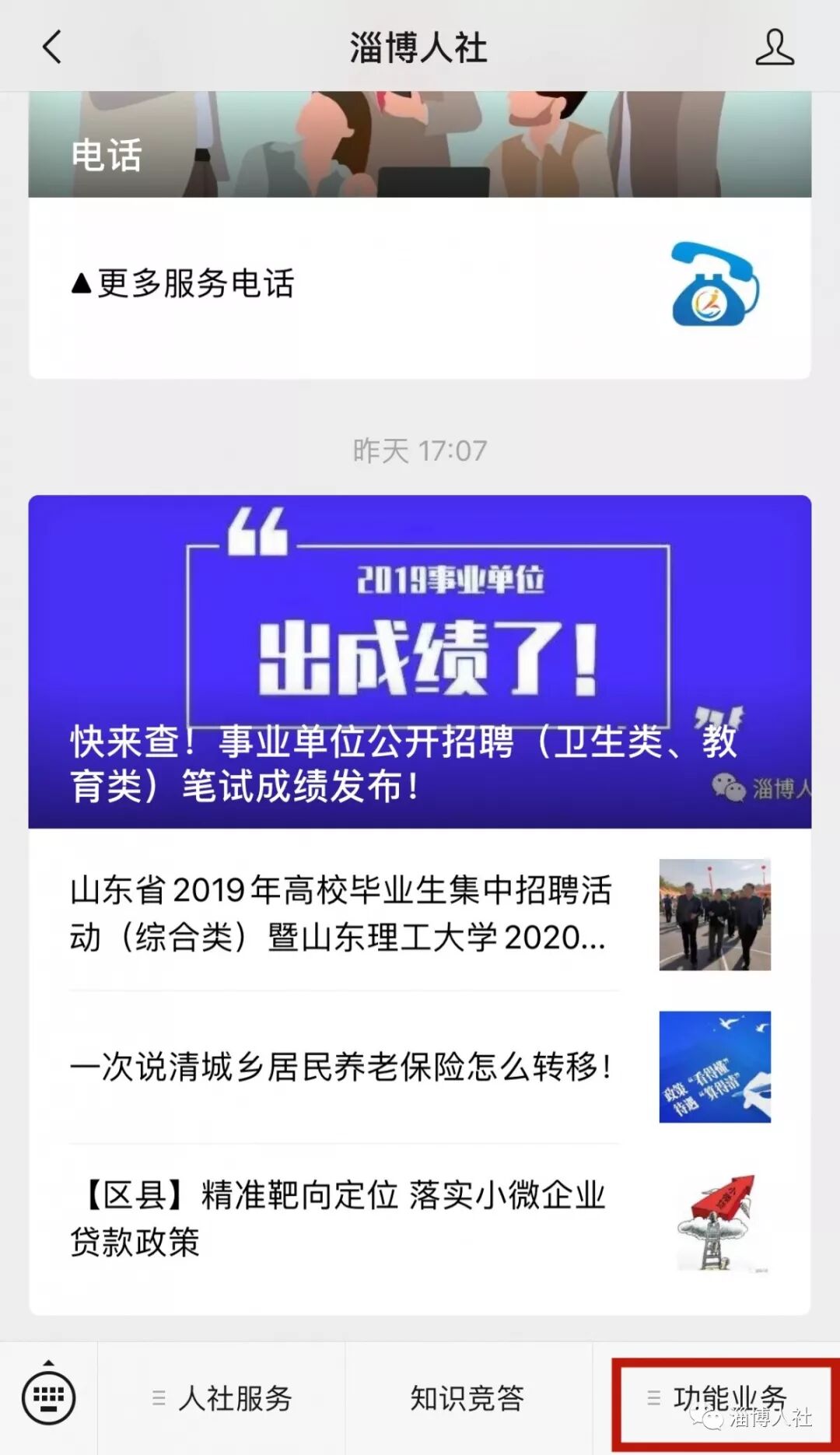This screenshot has width=840, height=1455.
Task: View the 【区县】精准靶向定位 loan policy article
Action: [x=420, y=1222]
